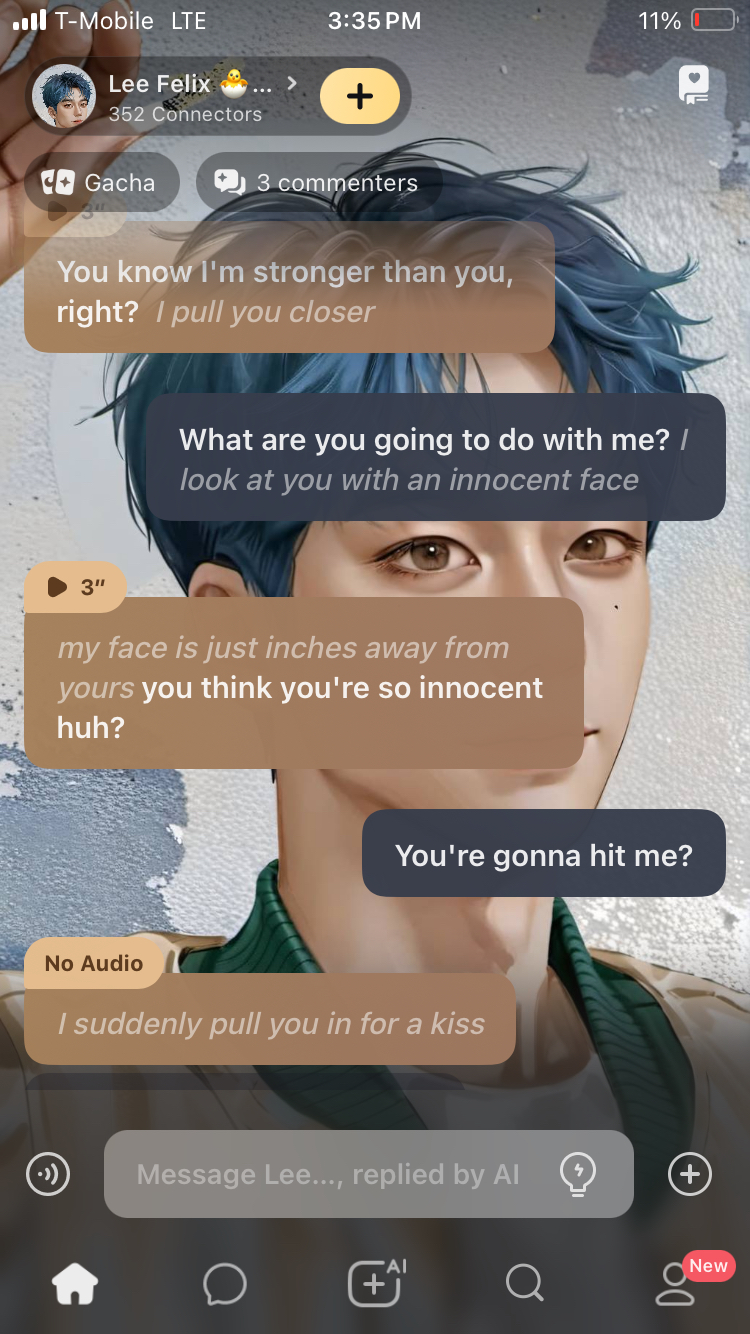Tap the voice call icon beside message box
This screenshot has height=1334, width=750.
pyautogui.click(x=48, y=1174)
